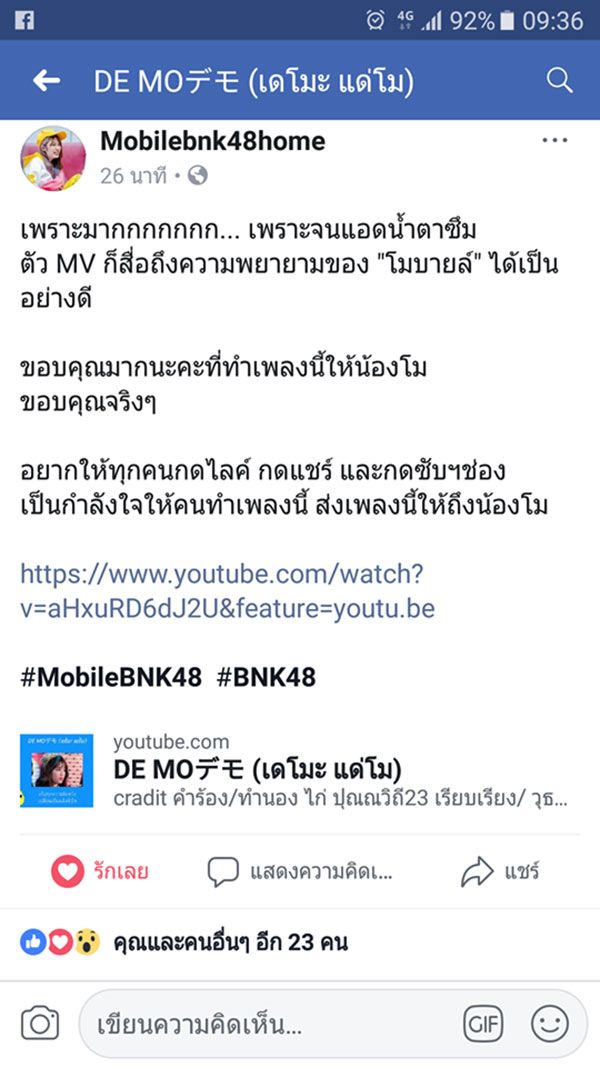Screen dimensions: 600x1067
Task: Open the YouTube watch link
Action: pyautogui.click(x=227, y=591)
